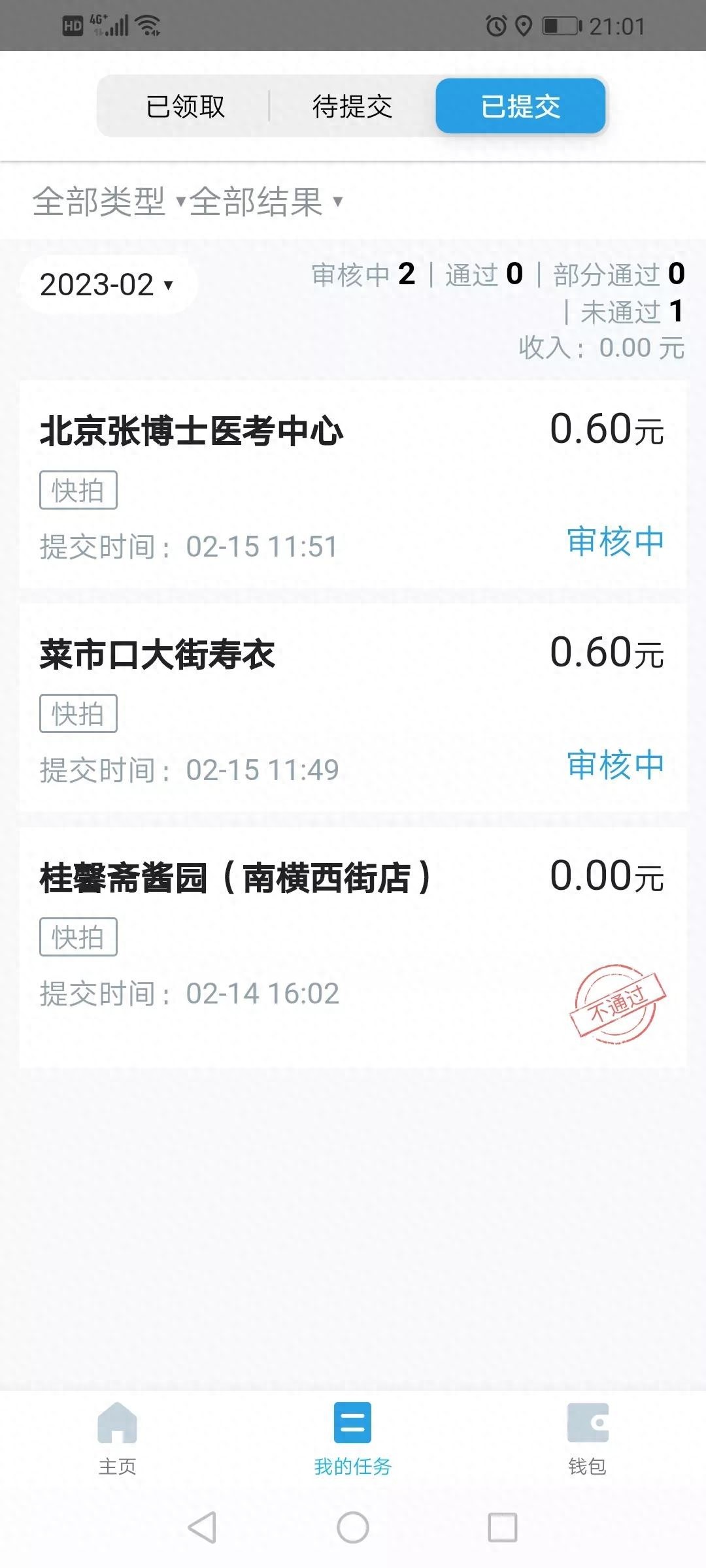
Task: Select the 已提交 tab
Action: (520, 106)
